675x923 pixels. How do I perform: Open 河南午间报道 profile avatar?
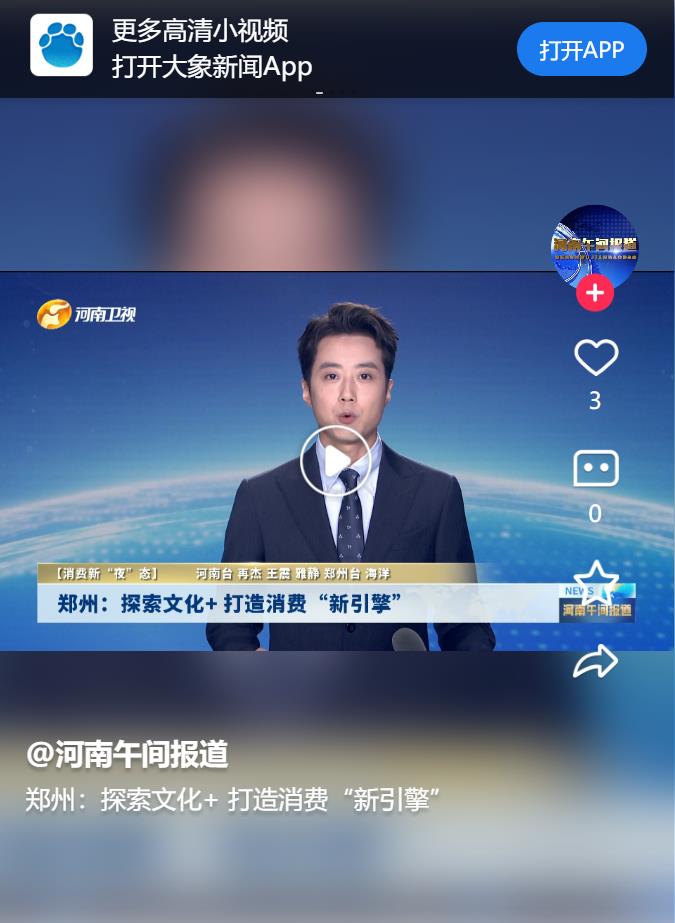coord(595,244)
